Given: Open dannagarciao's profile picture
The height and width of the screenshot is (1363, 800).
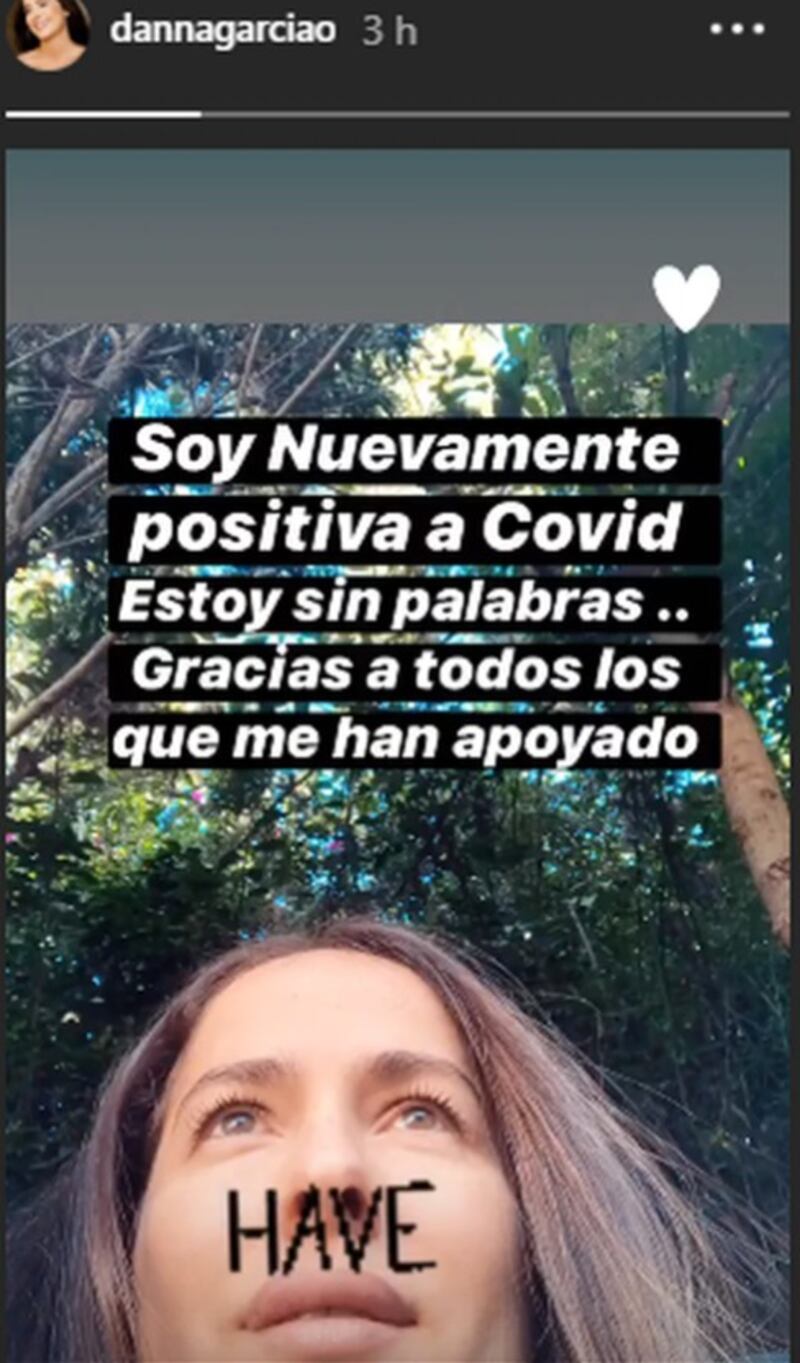Looking at the screenshot, I should point(48,33).
